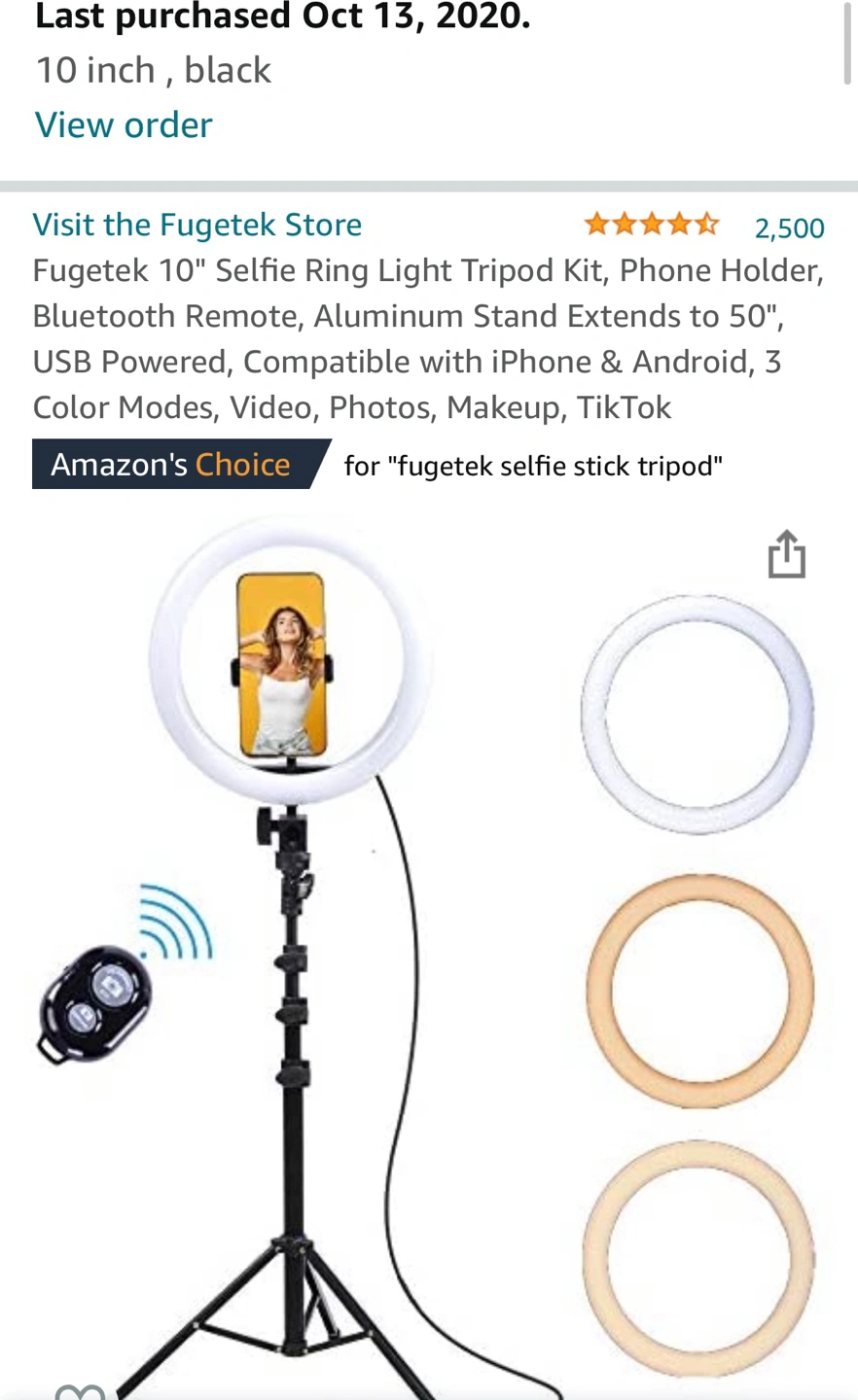Add item to wish list heart
Screen dimensions: 858x1400
(x=80, y=1390)
